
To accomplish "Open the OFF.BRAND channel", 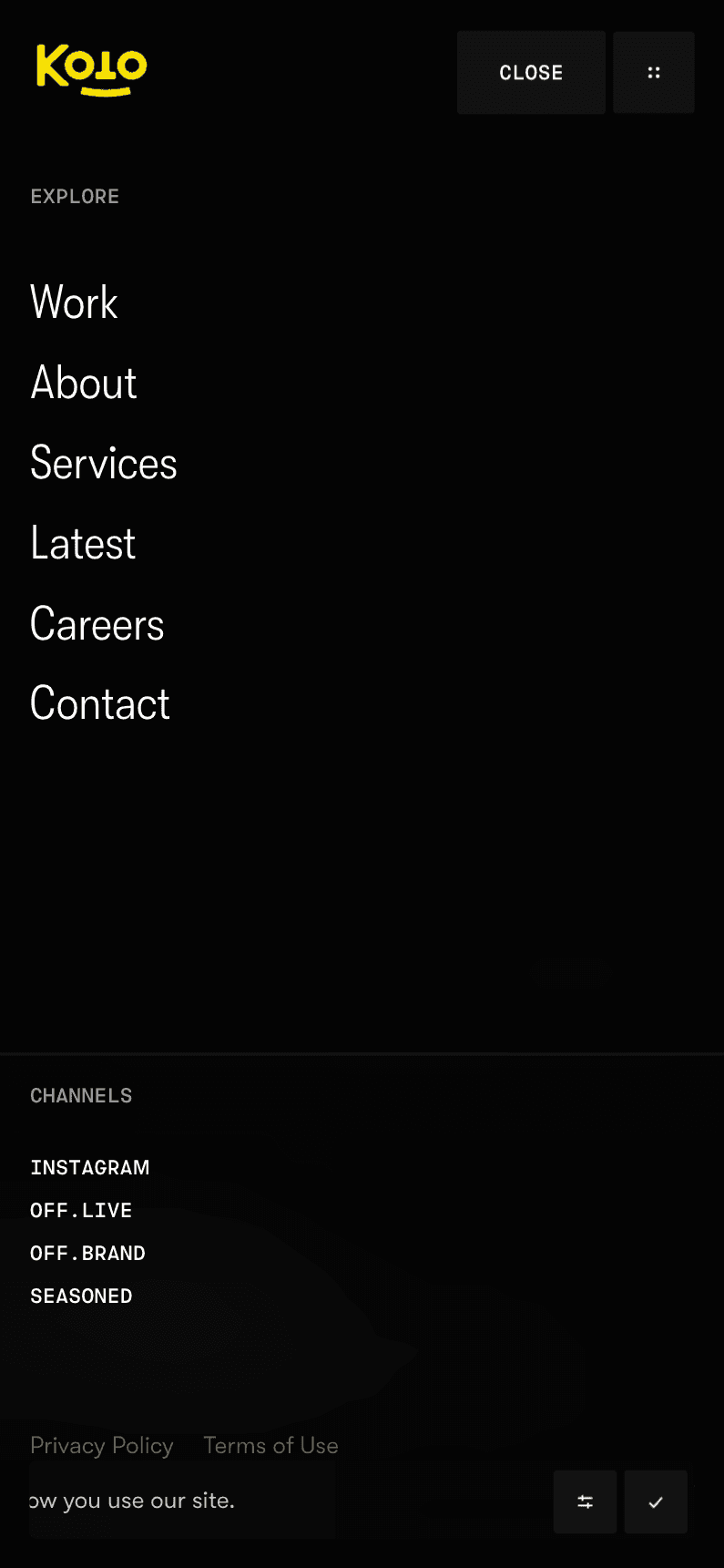I will click(x=87, y=1253).
